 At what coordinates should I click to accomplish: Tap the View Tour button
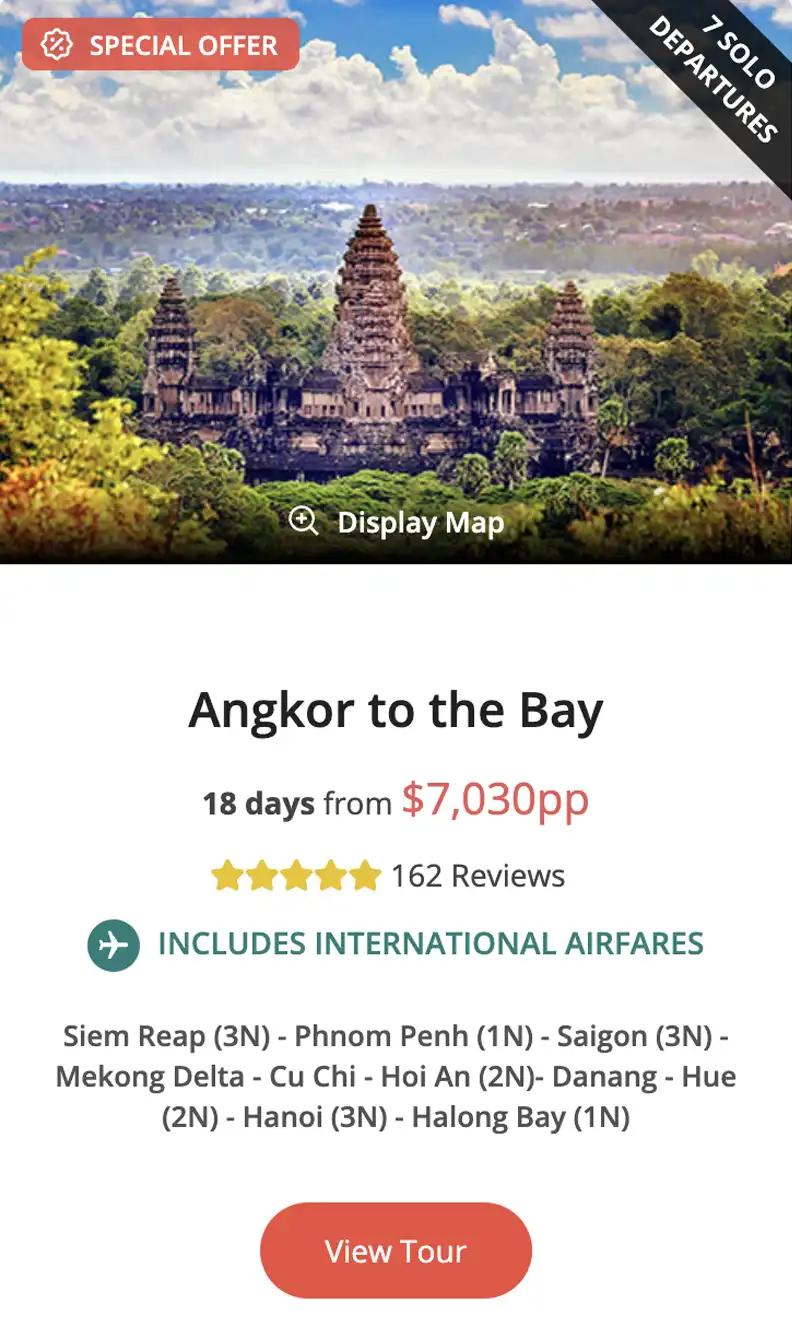(x=396, y=1251)
